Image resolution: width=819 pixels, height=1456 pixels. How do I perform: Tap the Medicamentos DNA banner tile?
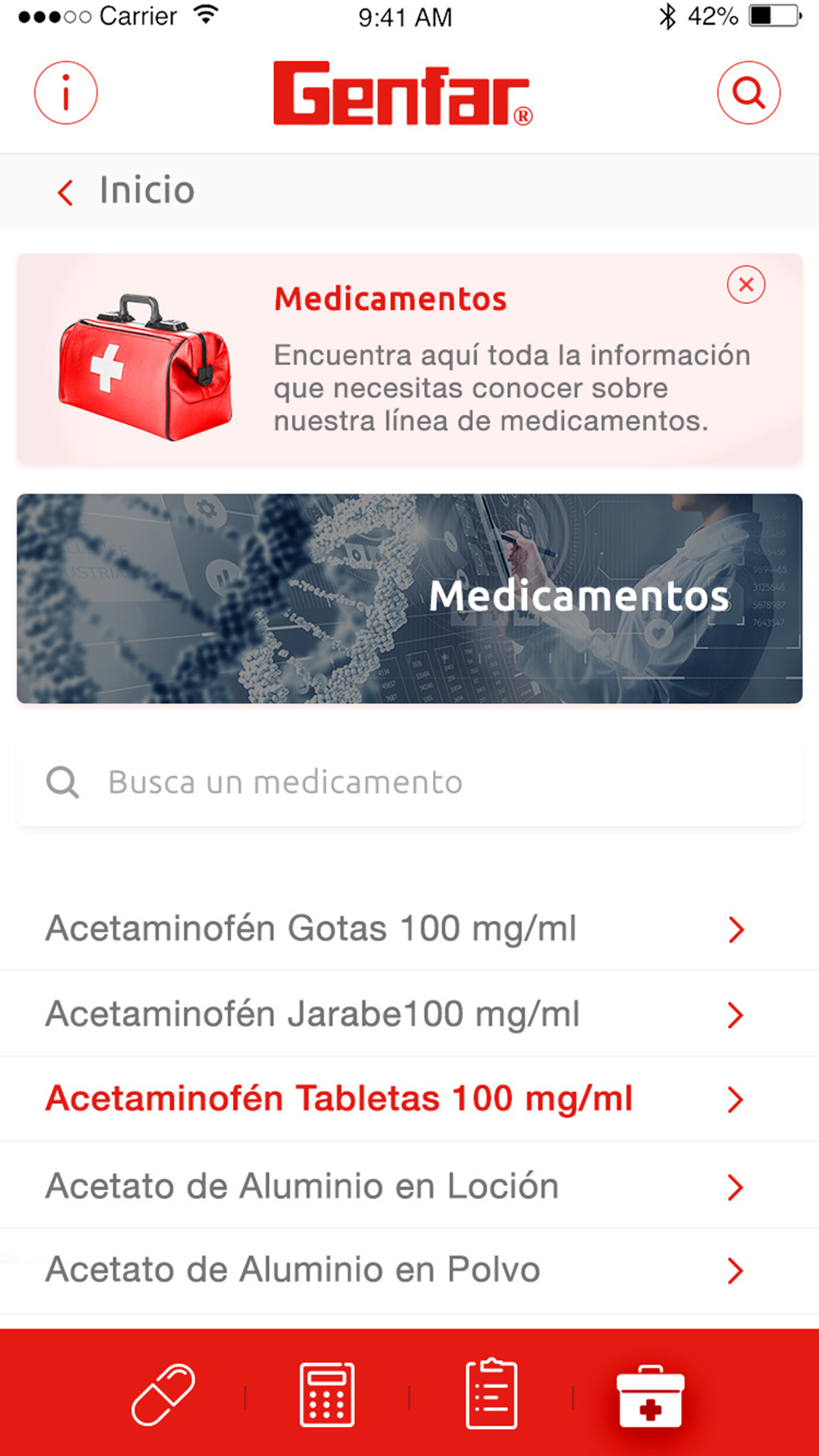coord(409,598)
